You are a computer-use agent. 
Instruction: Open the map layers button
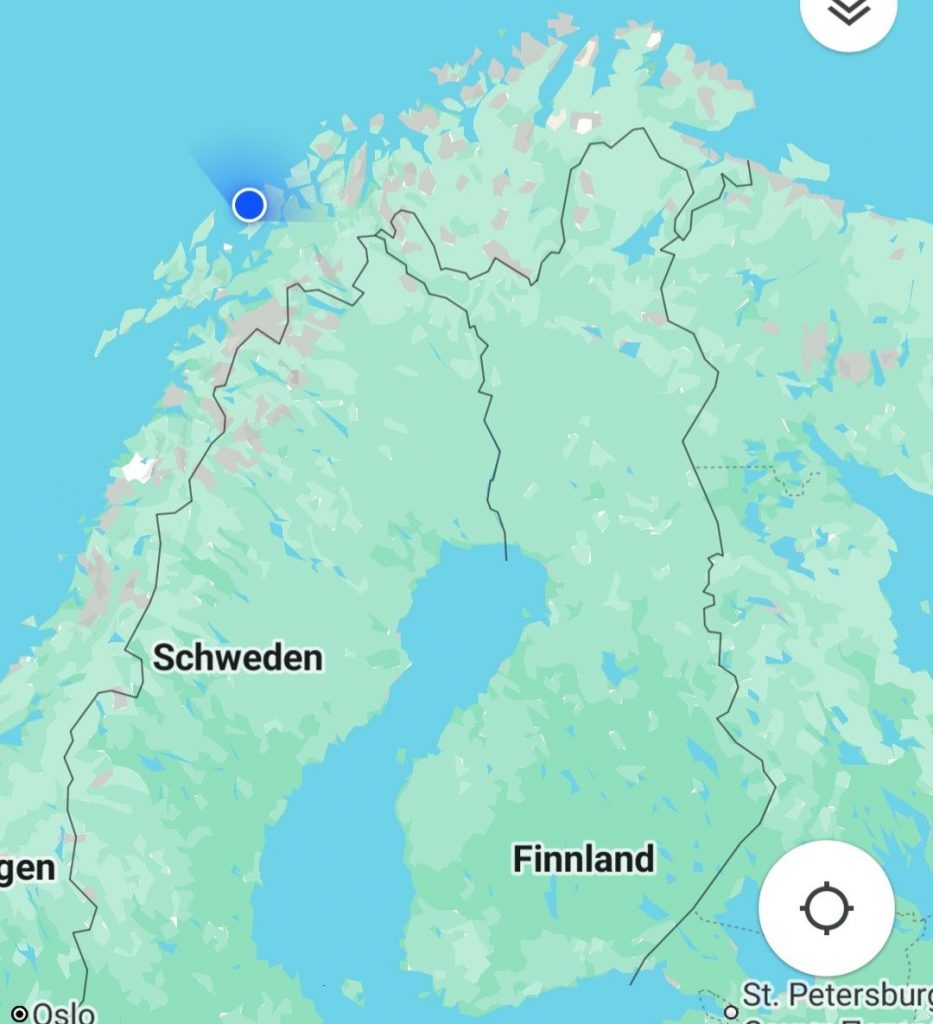click(849, 12)
